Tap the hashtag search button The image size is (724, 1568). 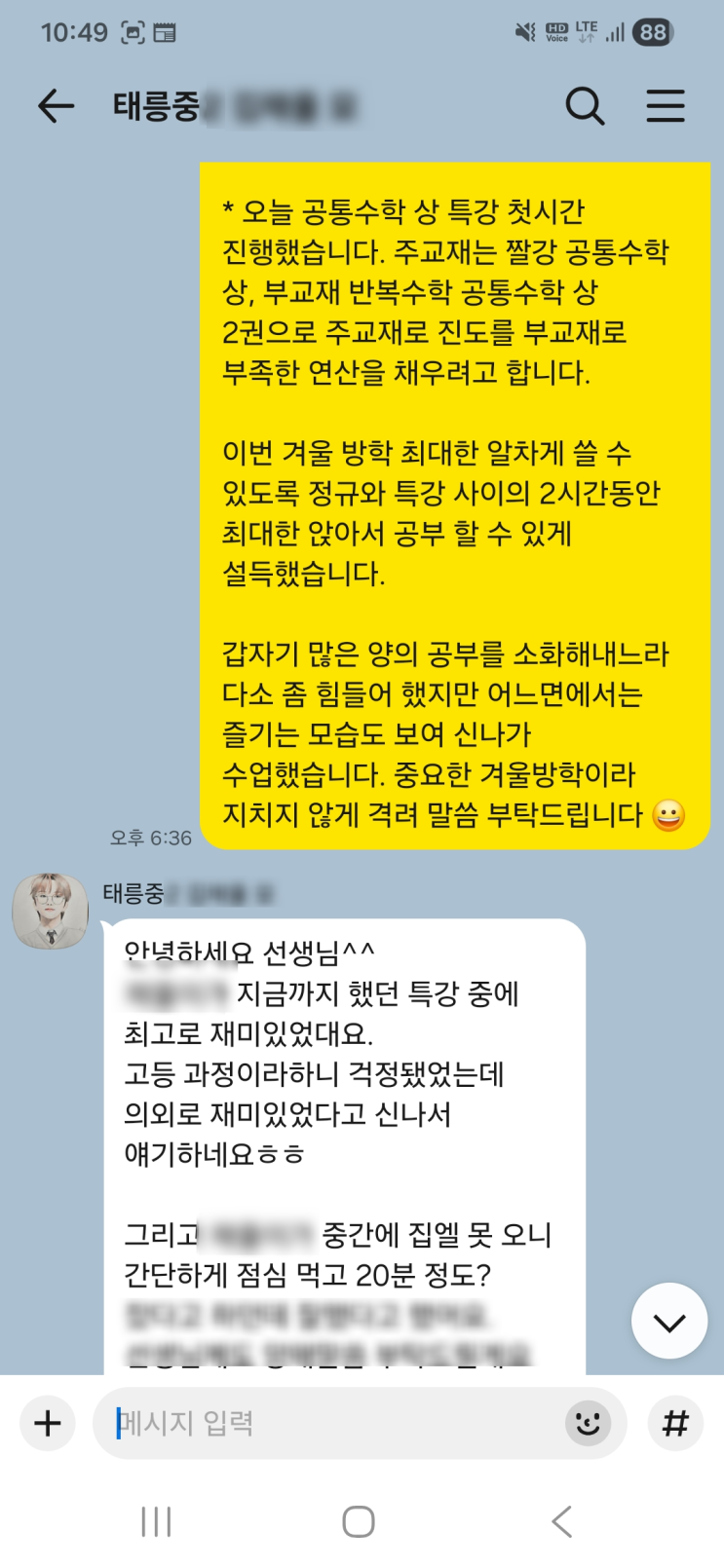pos(675,1423)
